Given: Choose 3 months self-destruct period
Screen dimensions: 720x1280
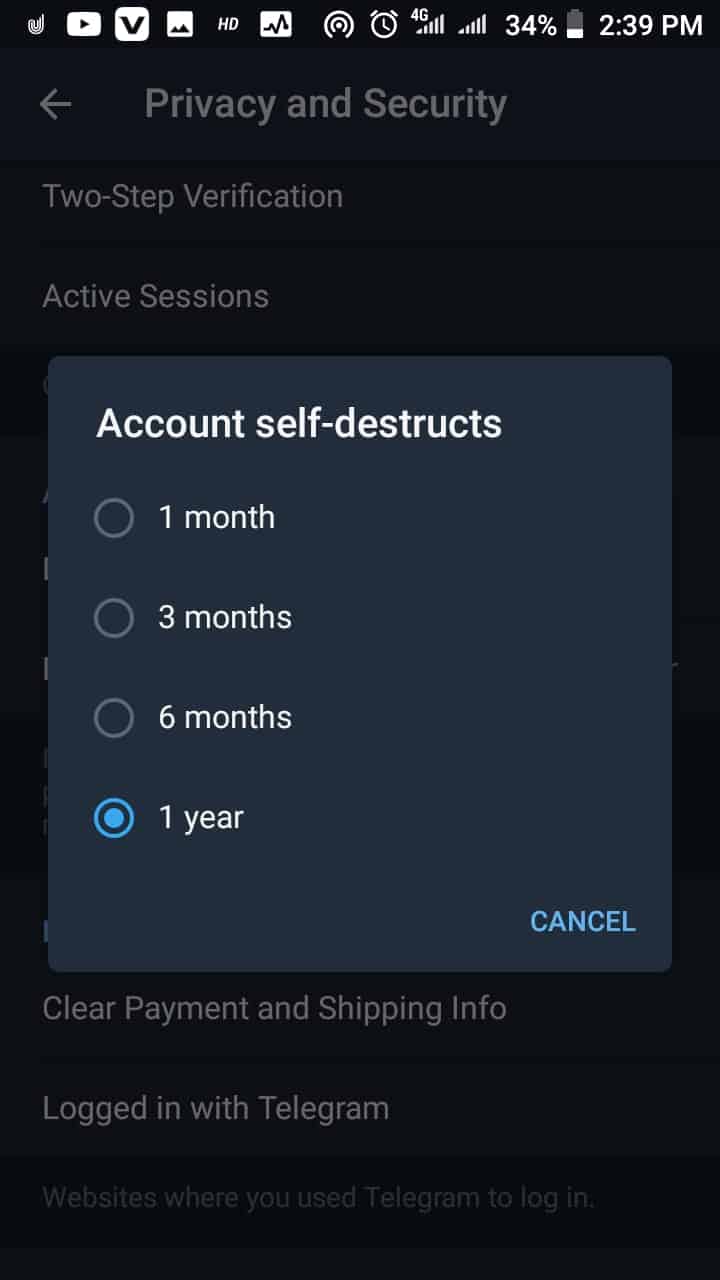Looking at the screenshot, I should tap(359, 617).
